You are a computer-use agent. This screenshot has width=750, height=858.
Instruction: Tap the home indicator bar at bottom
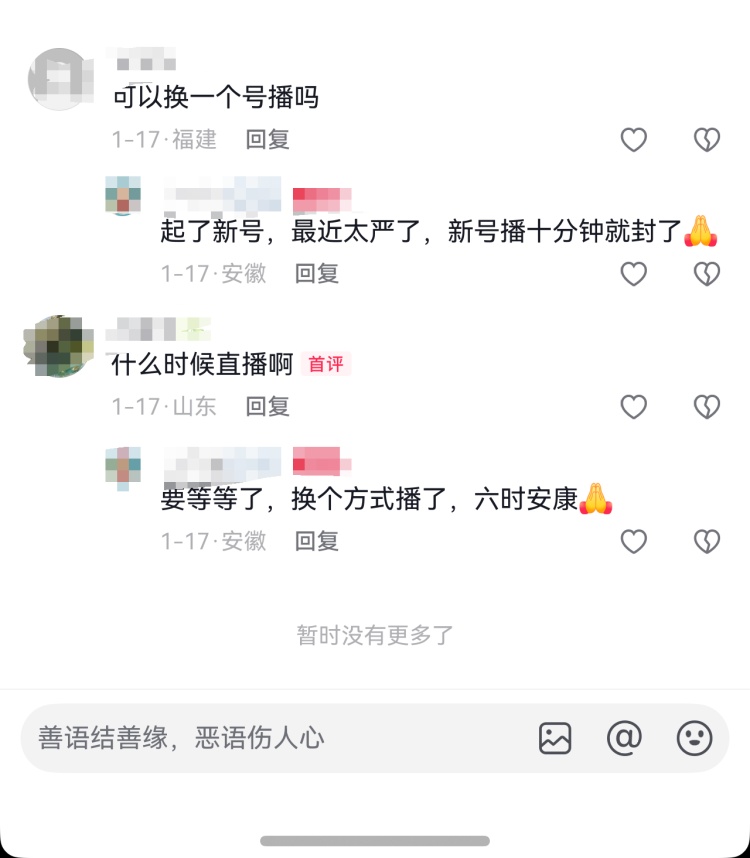coord(375,840)
